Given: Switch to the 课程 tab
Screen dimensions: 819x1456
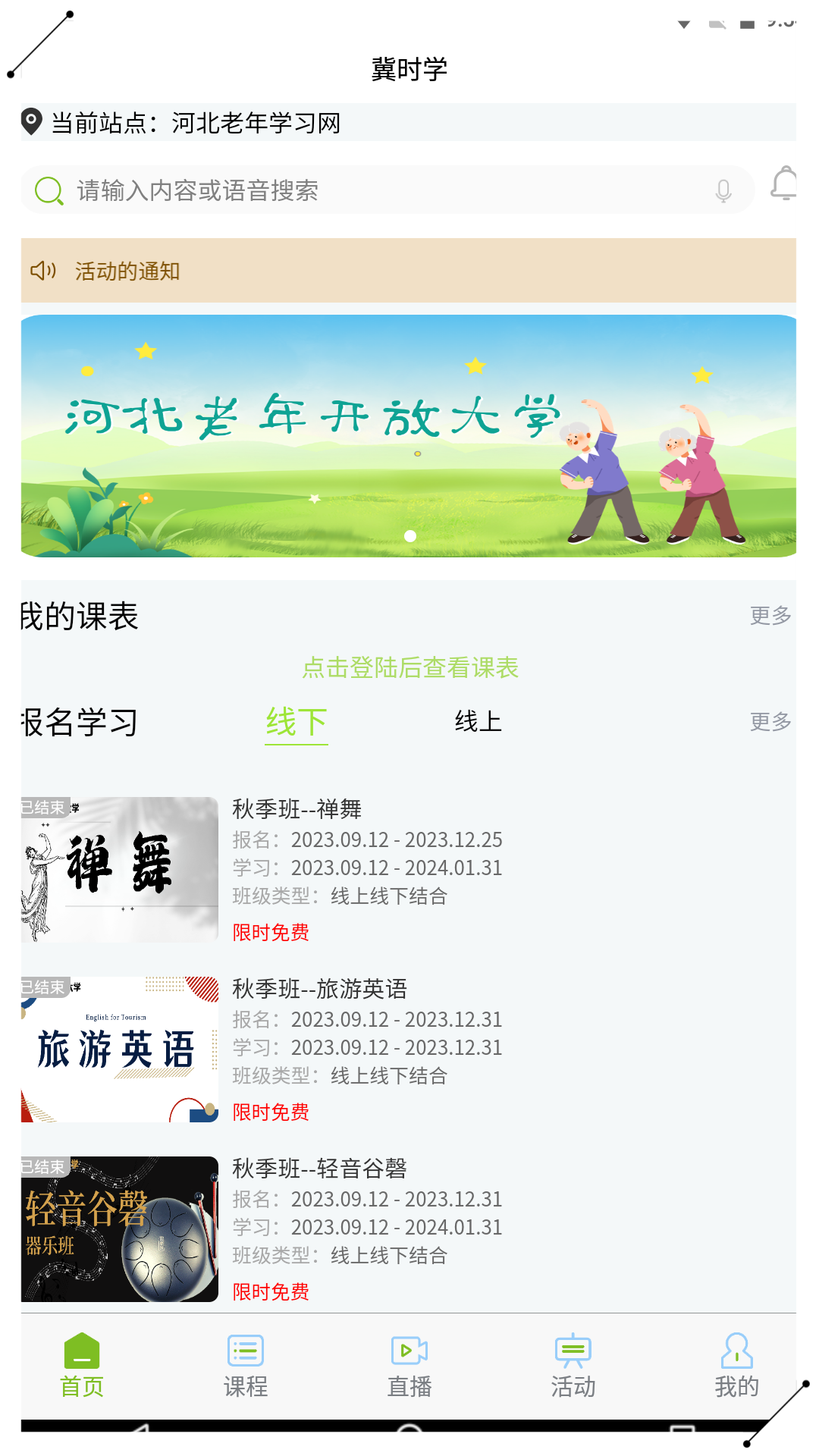Looking at the screenshot, I should [x=246, y=1366].
